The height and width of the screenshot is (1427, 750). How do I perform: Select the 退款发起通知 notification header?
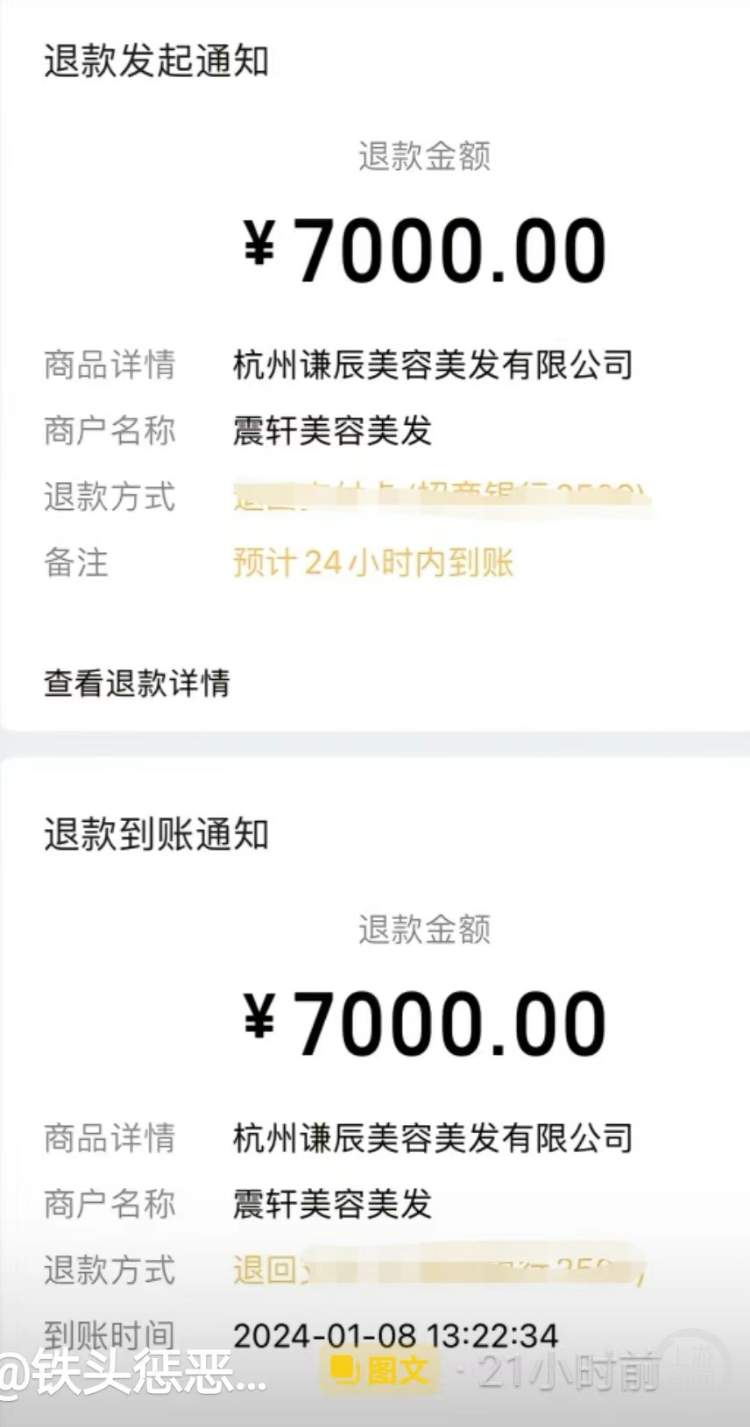[156, 61]
